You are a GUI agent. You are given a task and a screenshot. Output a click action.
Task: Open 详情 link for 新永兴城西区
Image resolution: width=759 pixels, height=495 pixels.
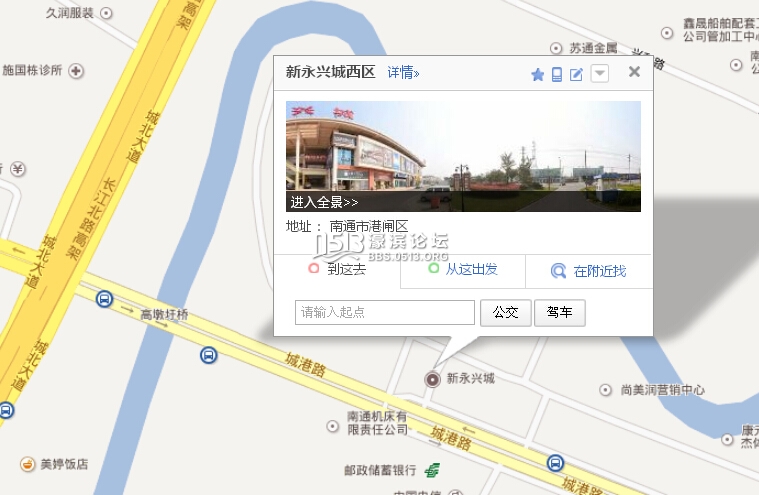tap(403, 73)
